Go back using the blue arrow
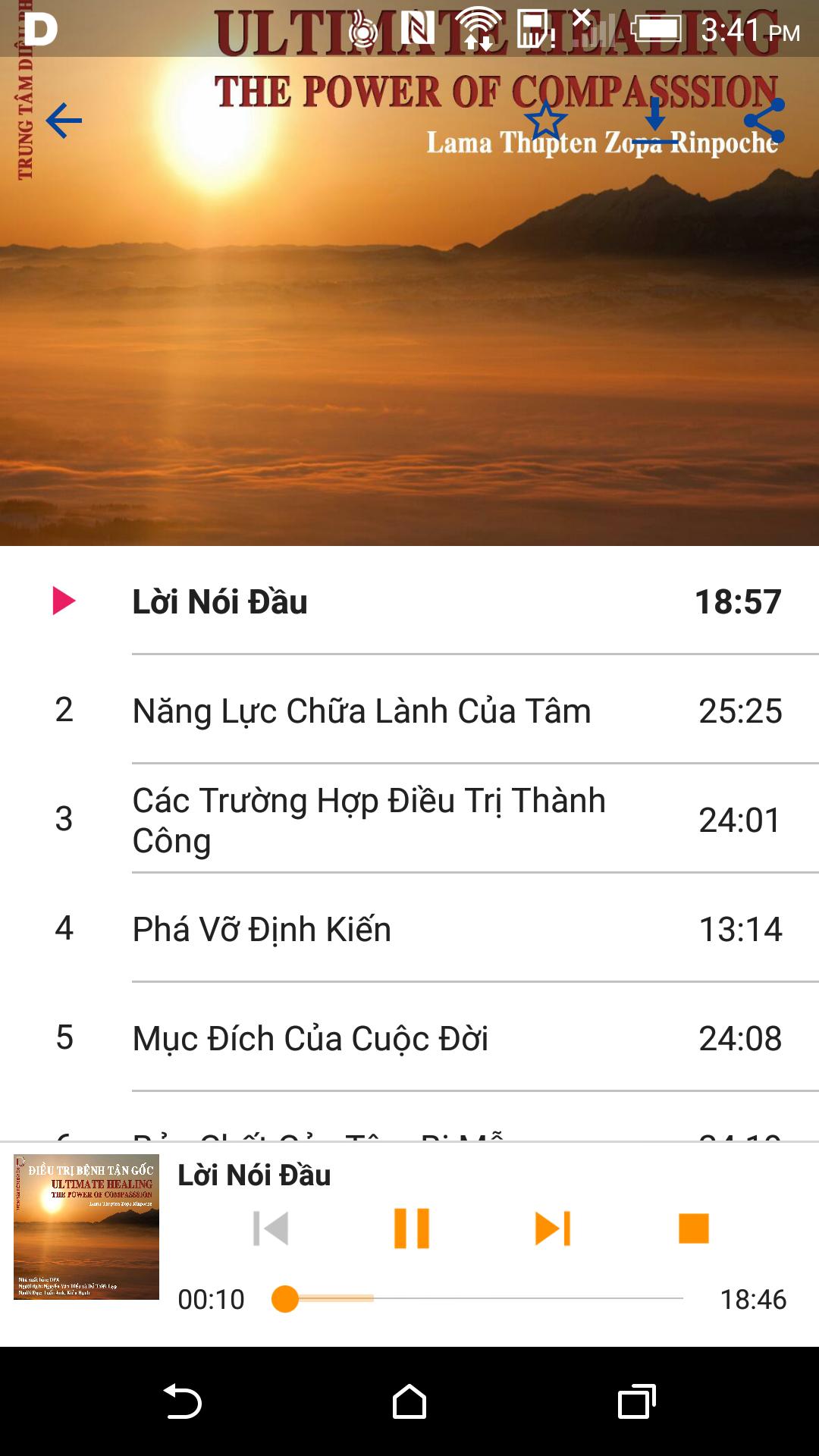Screen dimensions: 819x1456 coord(64,121)
